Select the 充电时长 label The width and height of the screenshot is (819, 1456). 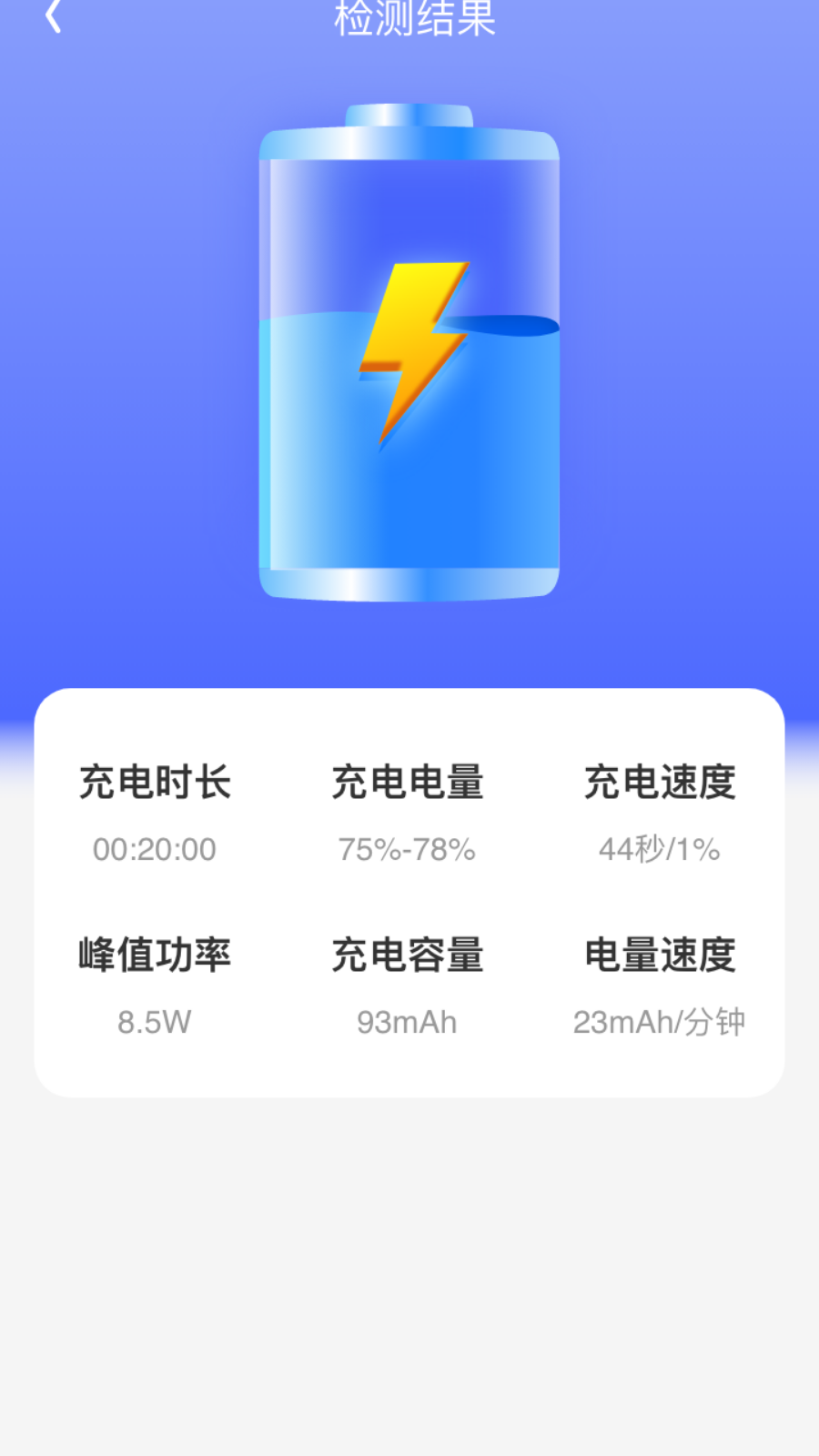pyautogui.click(x=154, y=781)
